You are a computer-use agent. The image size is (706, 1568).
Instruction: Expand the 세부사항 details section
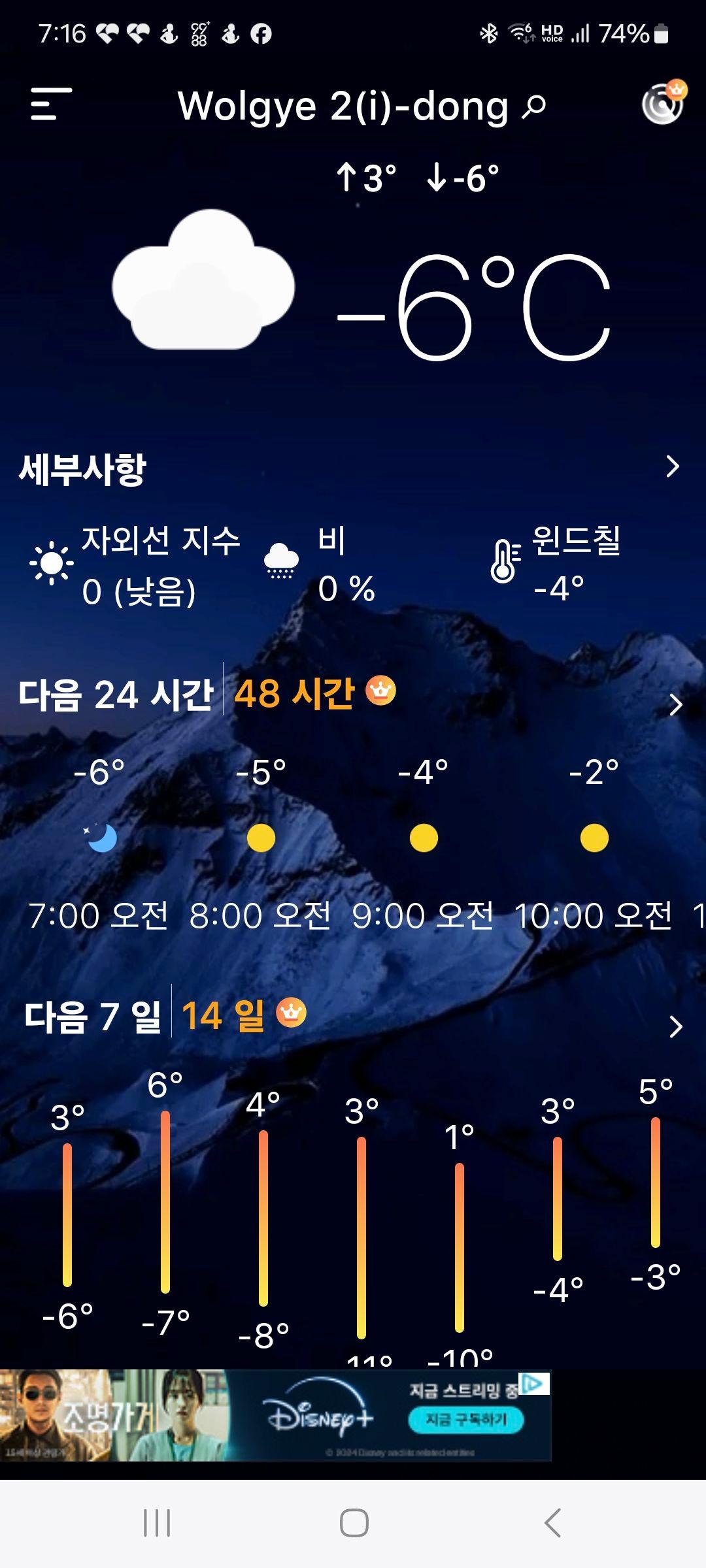672,466
